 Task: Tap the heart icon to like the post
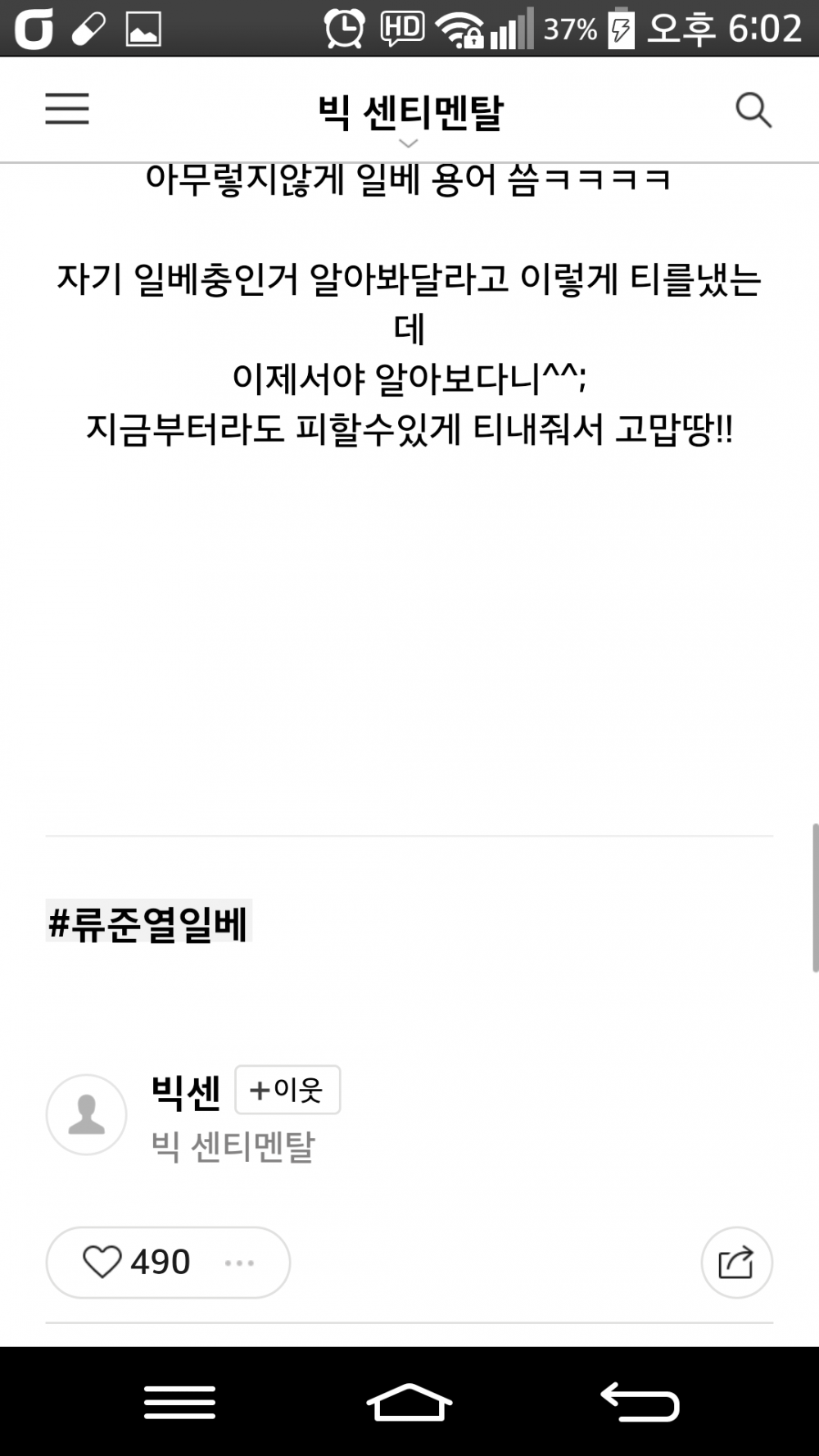pos(105,1262)
